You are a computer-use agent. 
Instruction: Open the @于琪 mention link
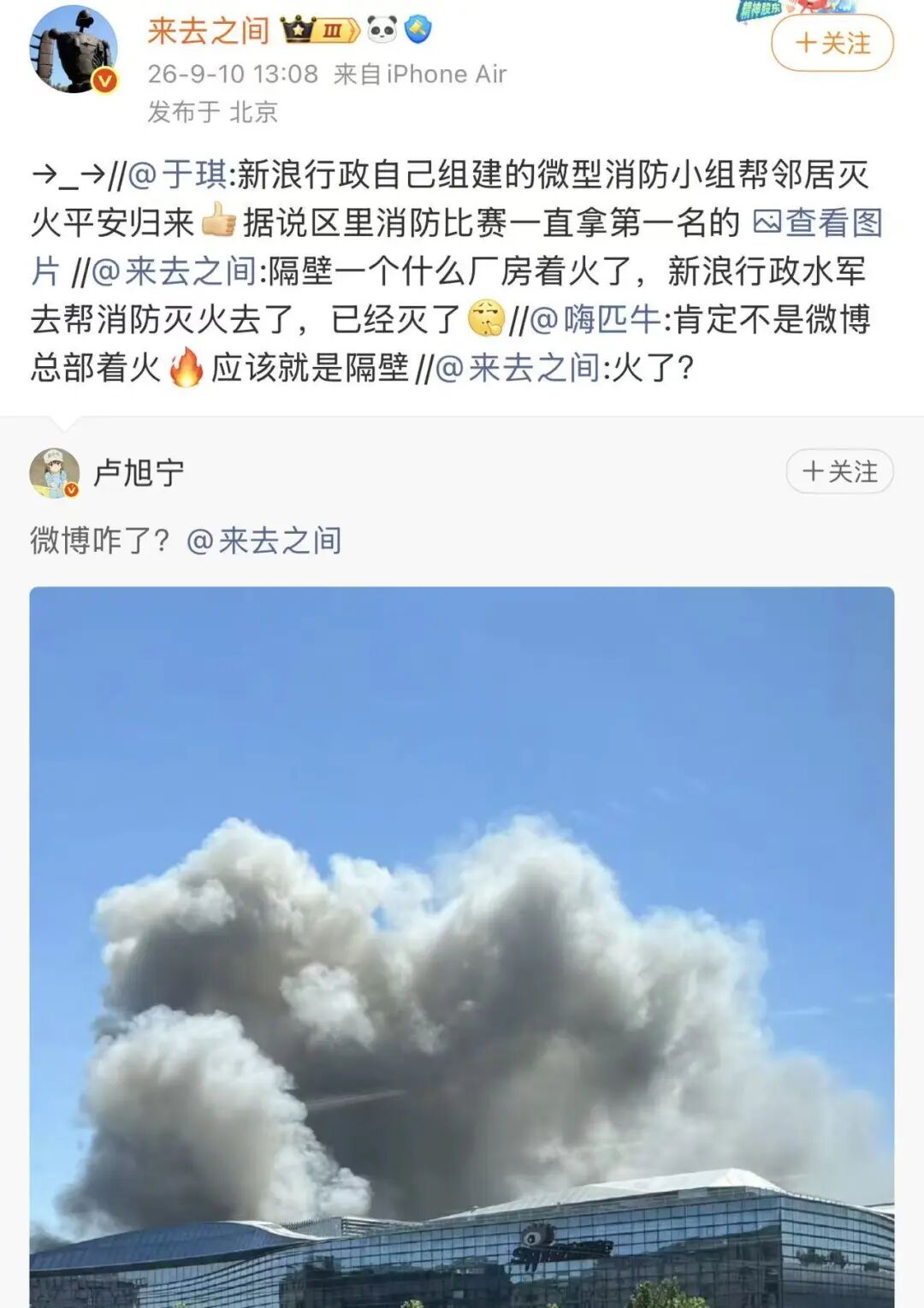(178, 175)
